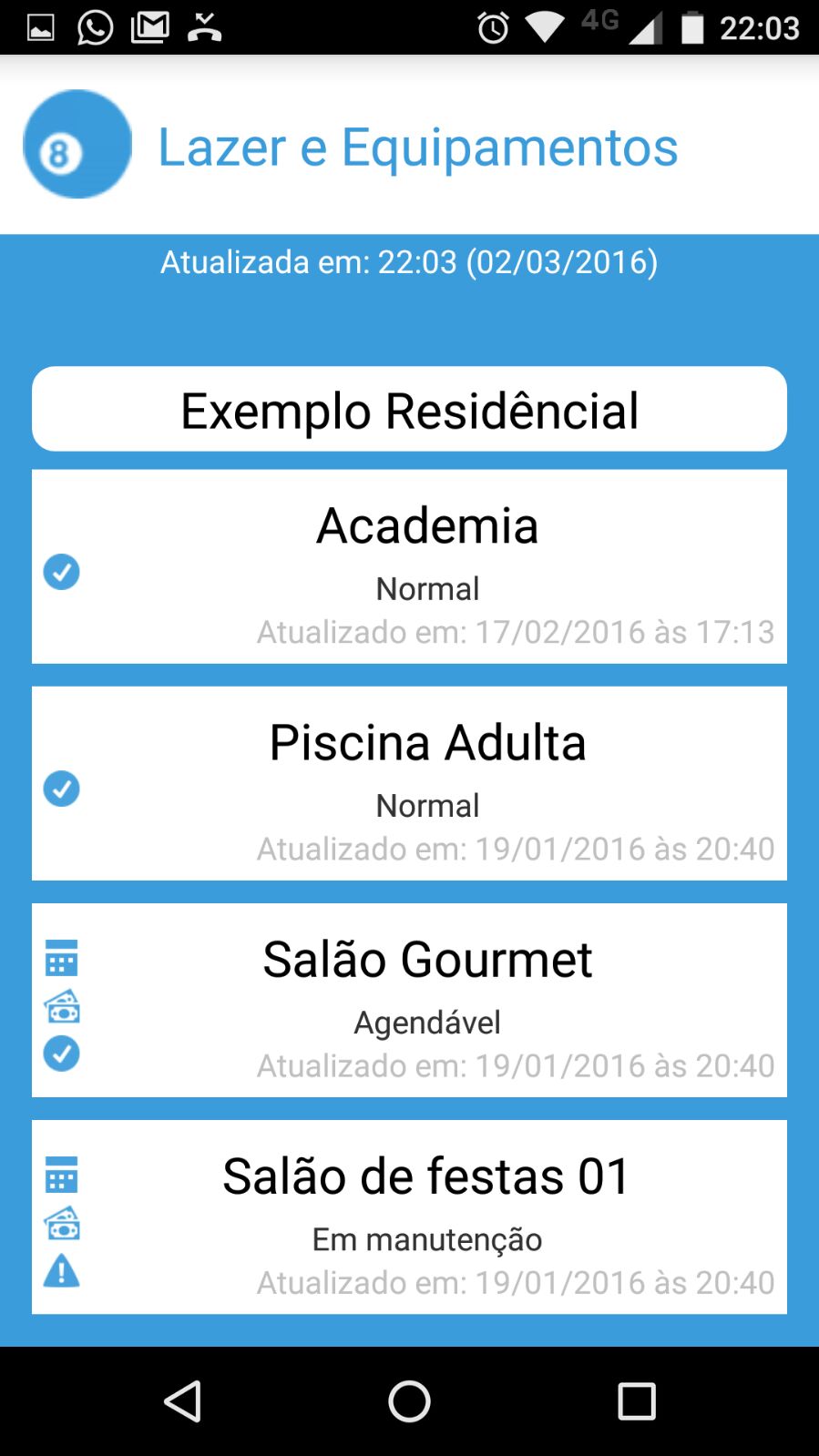Tap the calendar icon on Salão Gourmet

62,958
